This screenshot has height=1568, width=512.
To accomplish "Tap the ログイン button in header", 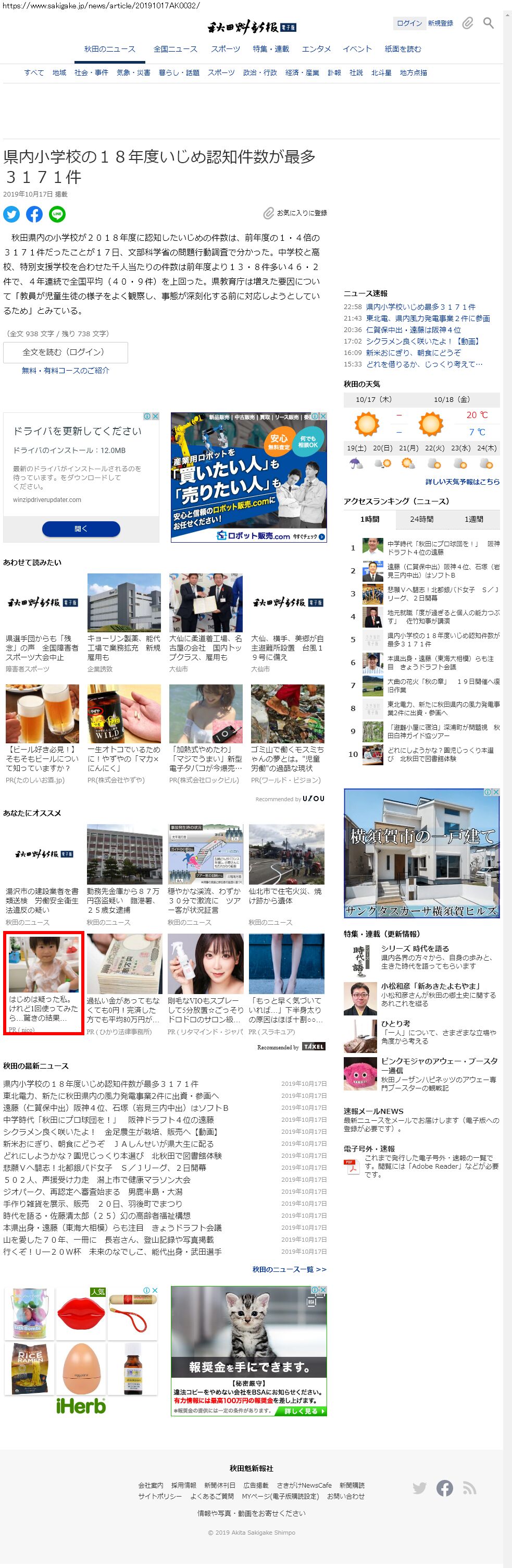I will (x=409, y=23).
